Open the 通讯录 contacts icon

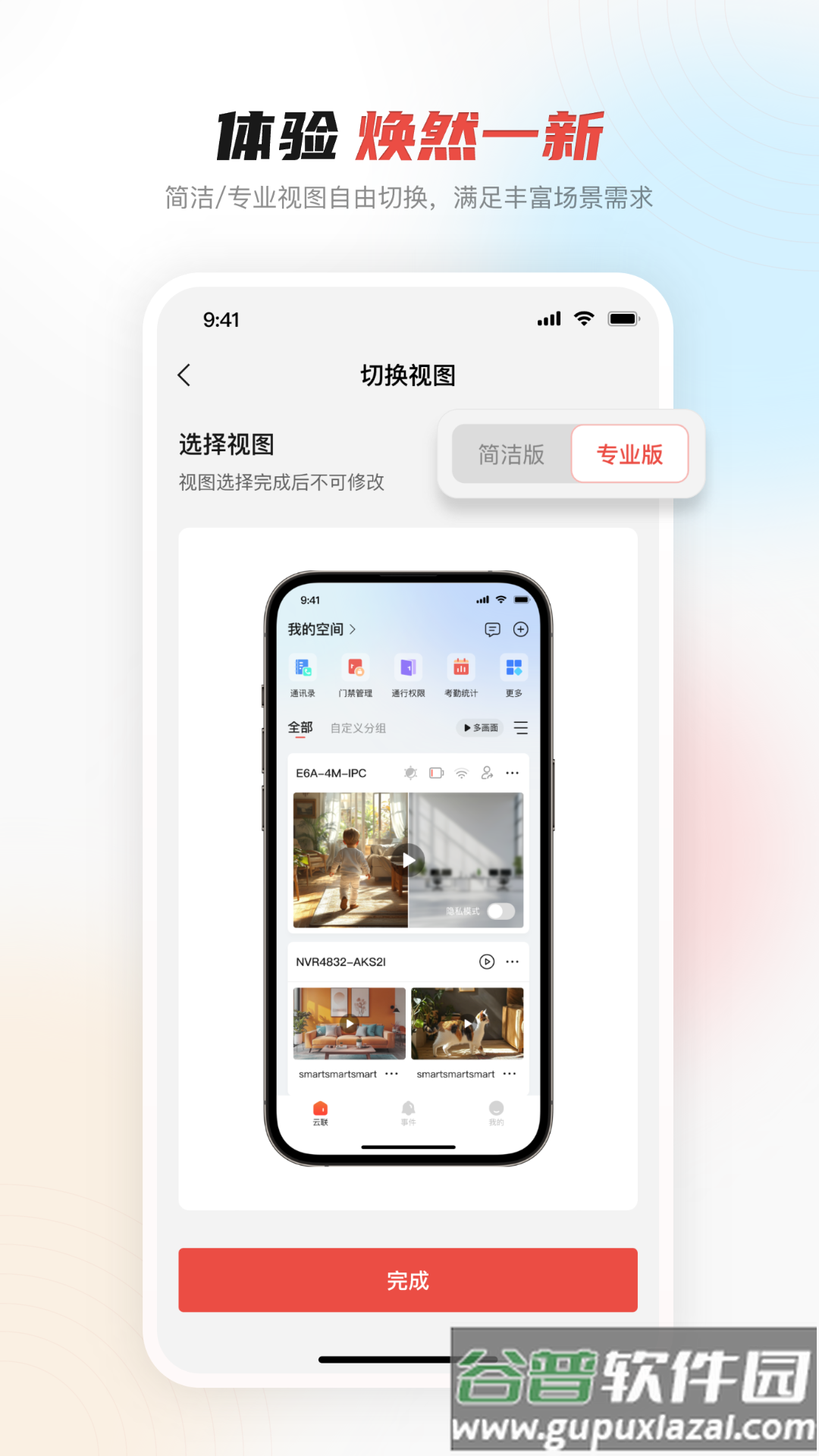303,667
